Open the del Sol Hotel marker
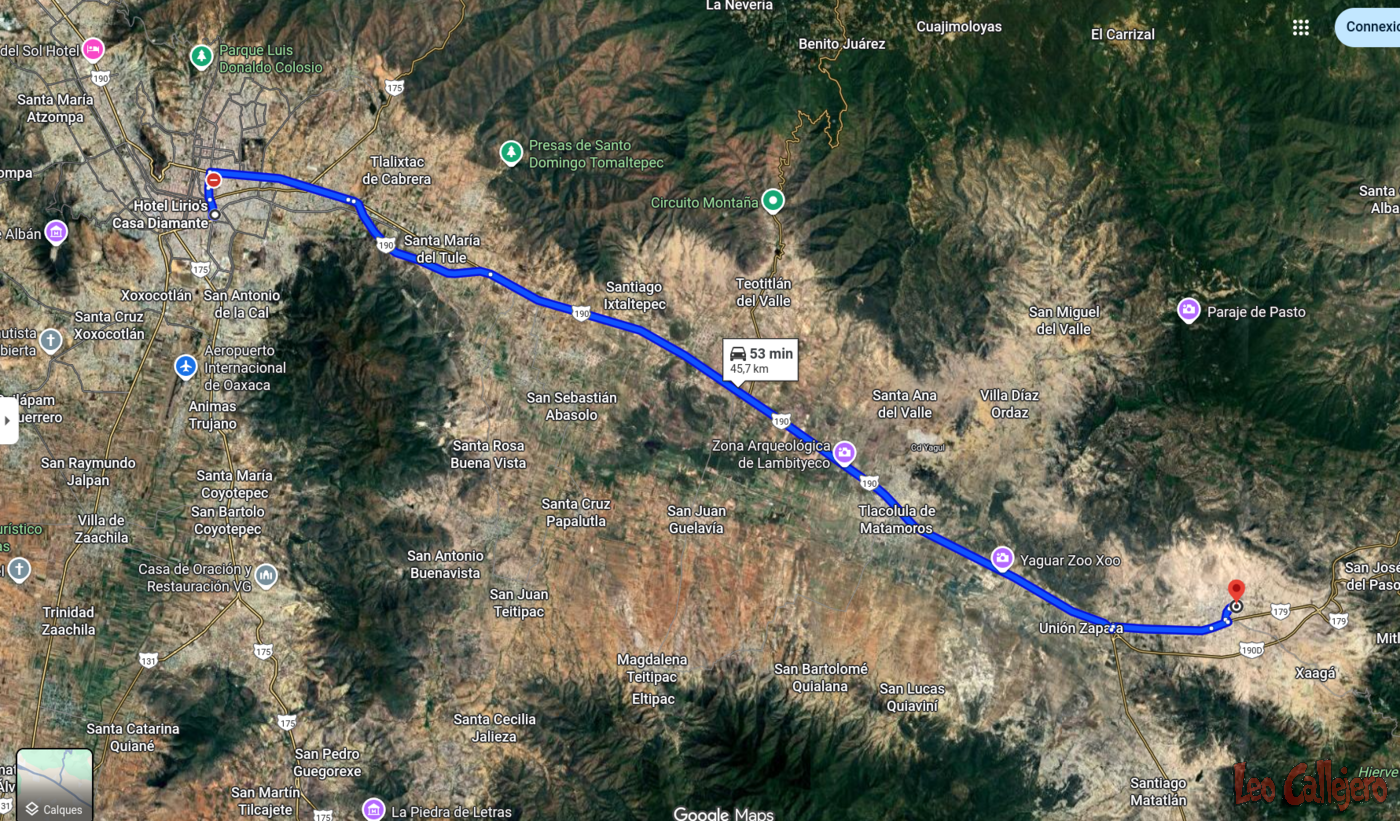This screenshot has width=1400, height=821. click(93, 49)
